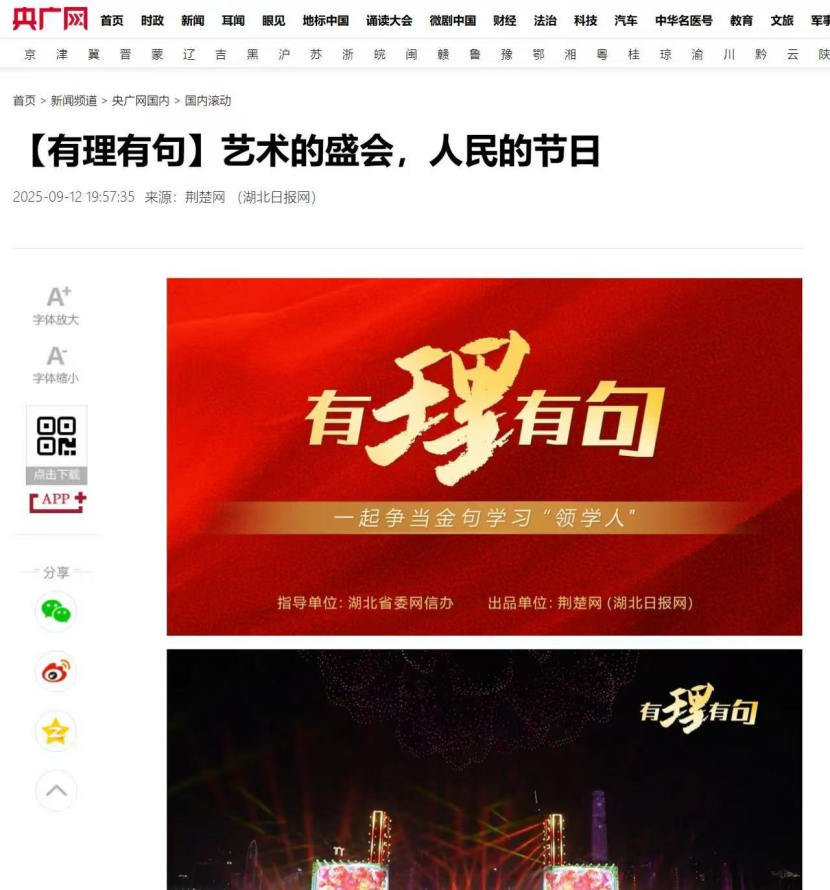The height and width of the screenshot is (890, 830).
Task: Open the 鄂 regional channel
Action: tap(538, 55)
